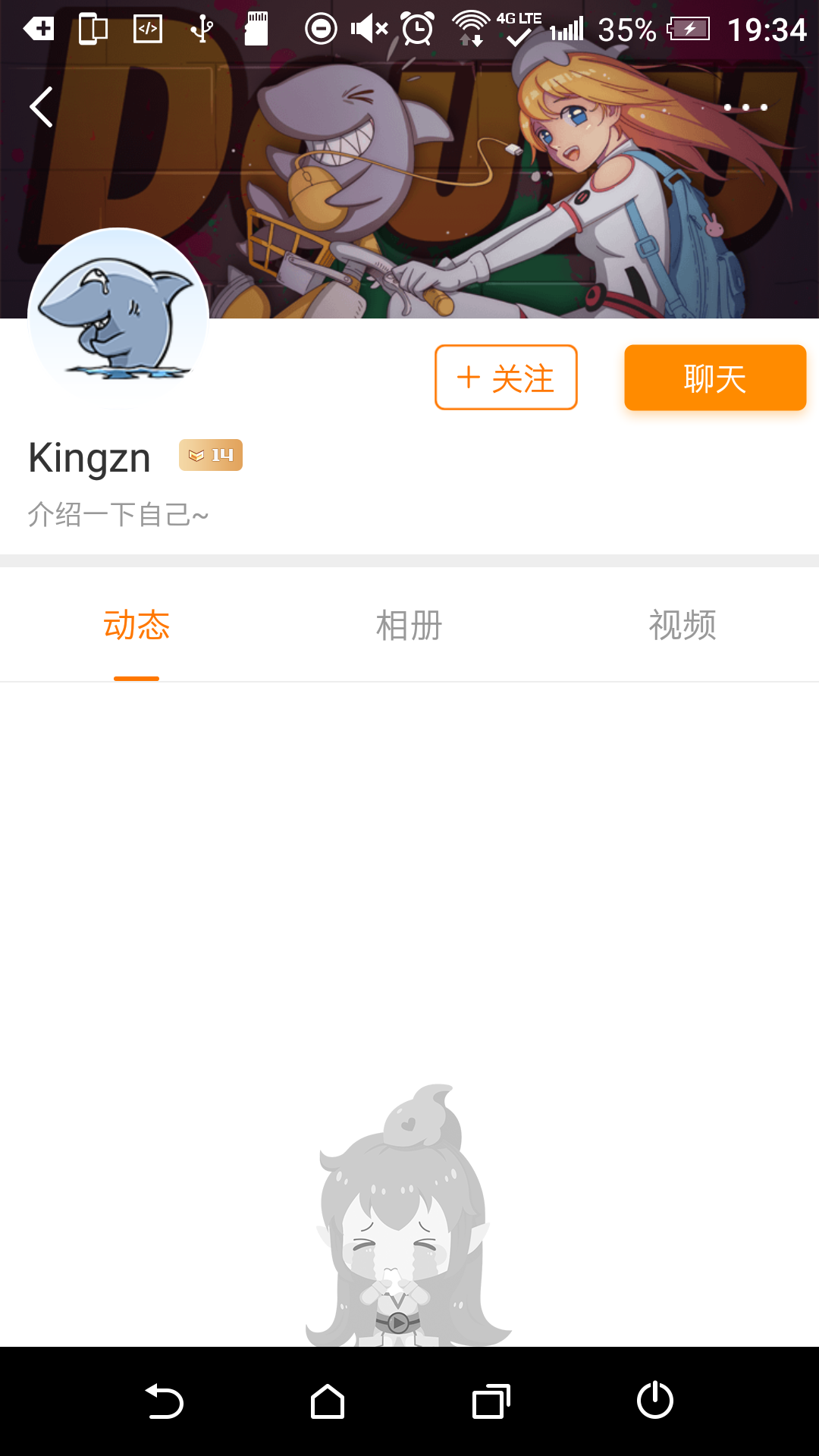Switch to the 相册 tab
819x1456 pixels.
coord(409,626)
